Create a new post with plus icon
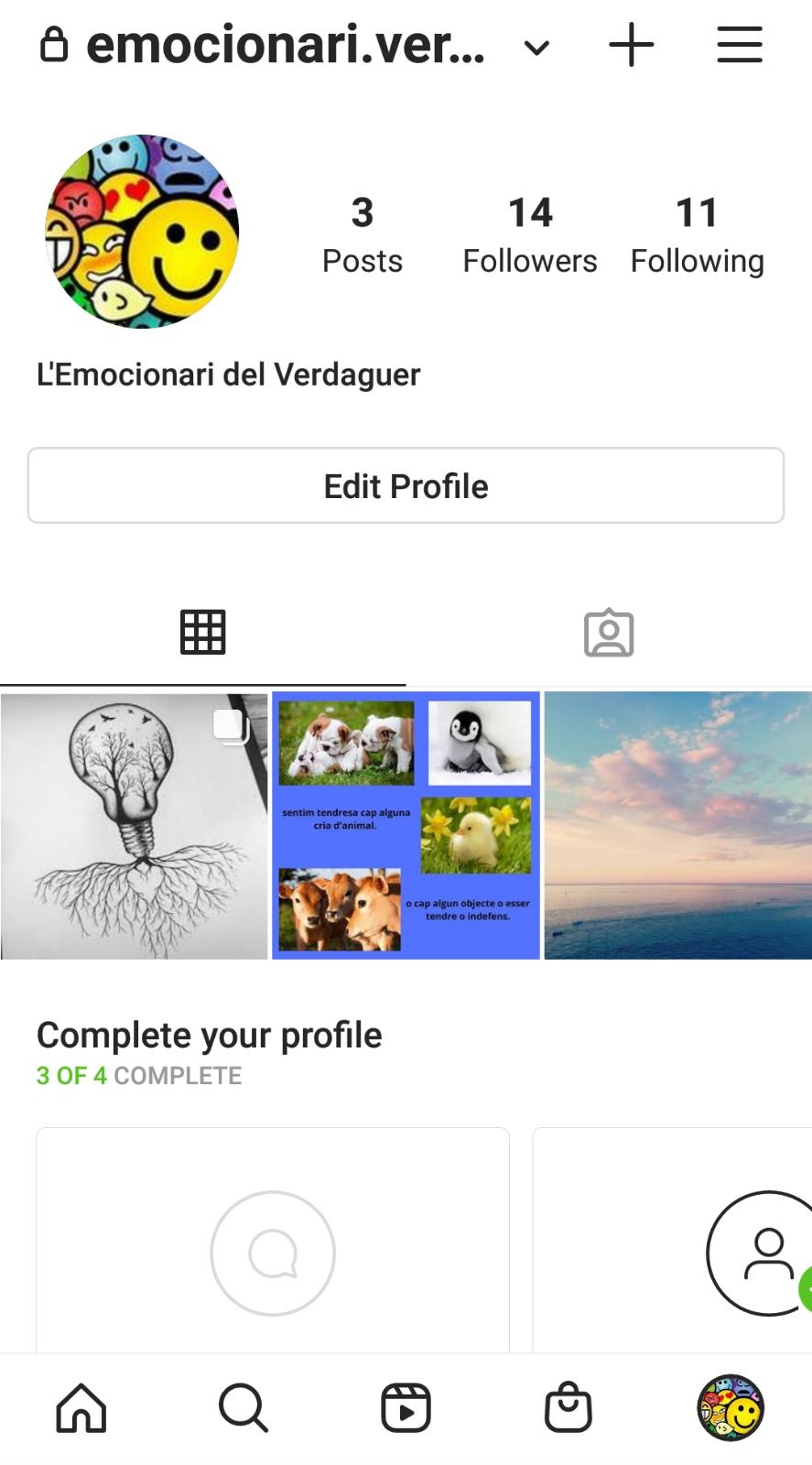Image resolution: width=812 pixels, height=1465 pixels. 632,45
